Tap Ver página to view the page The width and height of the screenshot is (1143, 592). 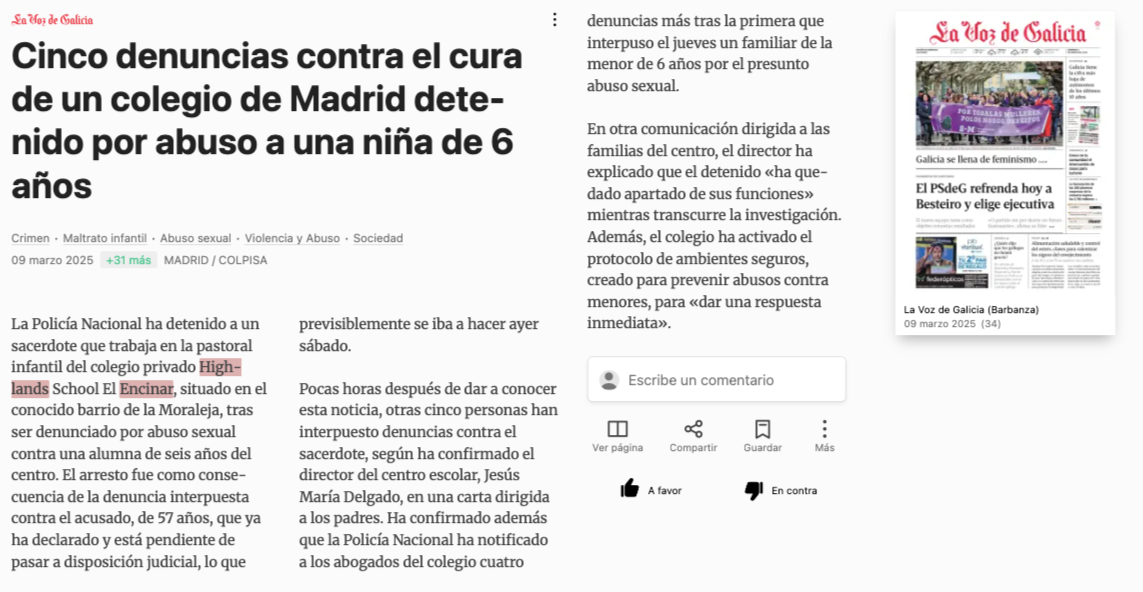617,436
